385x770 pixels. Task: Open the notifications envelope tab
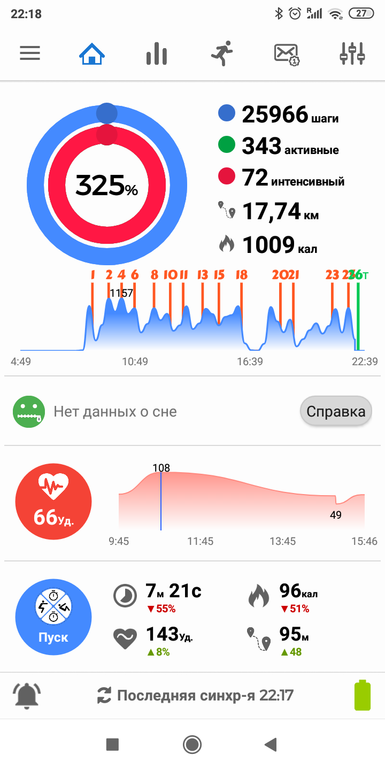click(287, 54)
